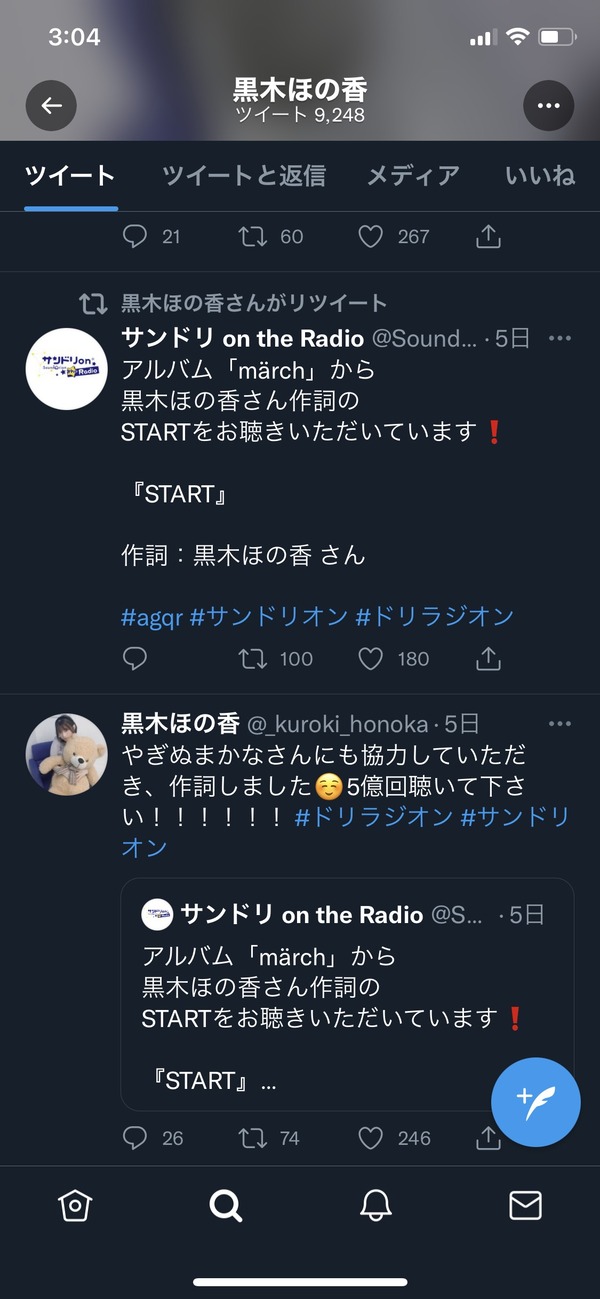Screen dimensions: 600x1299
Task: Reply to the tweet with 26 replies
Action: pos(135,1138)
